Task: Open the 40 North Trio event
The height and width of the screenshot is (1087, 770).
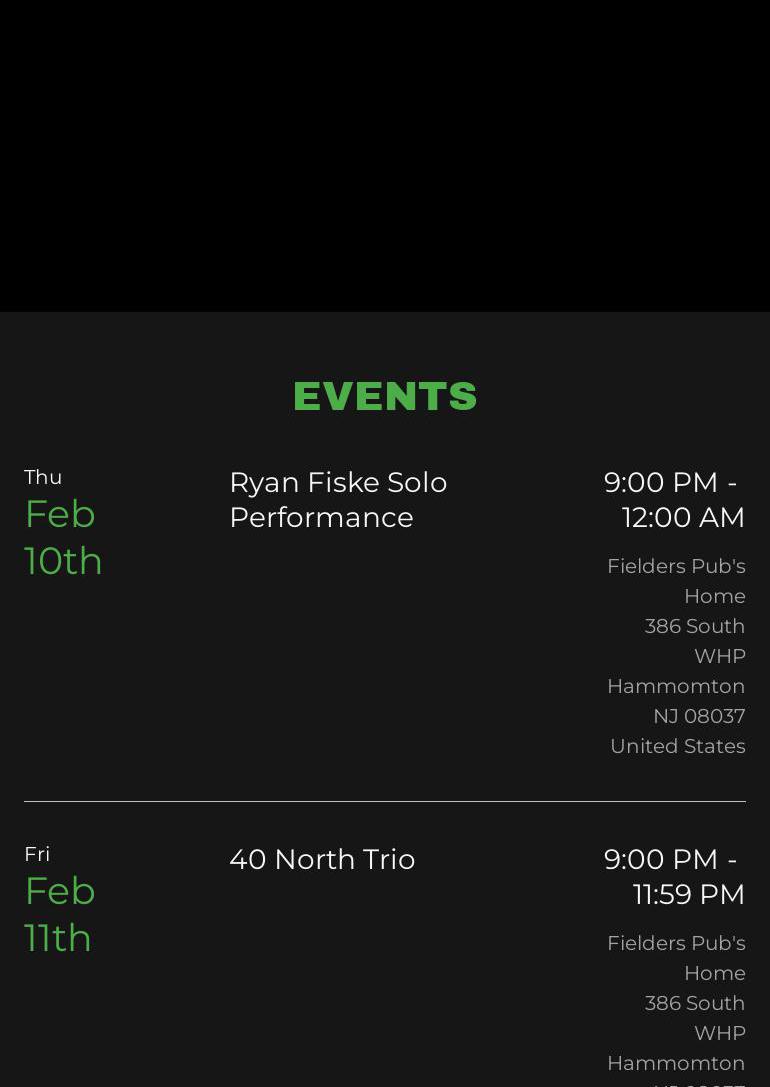Action: point(322,859)
